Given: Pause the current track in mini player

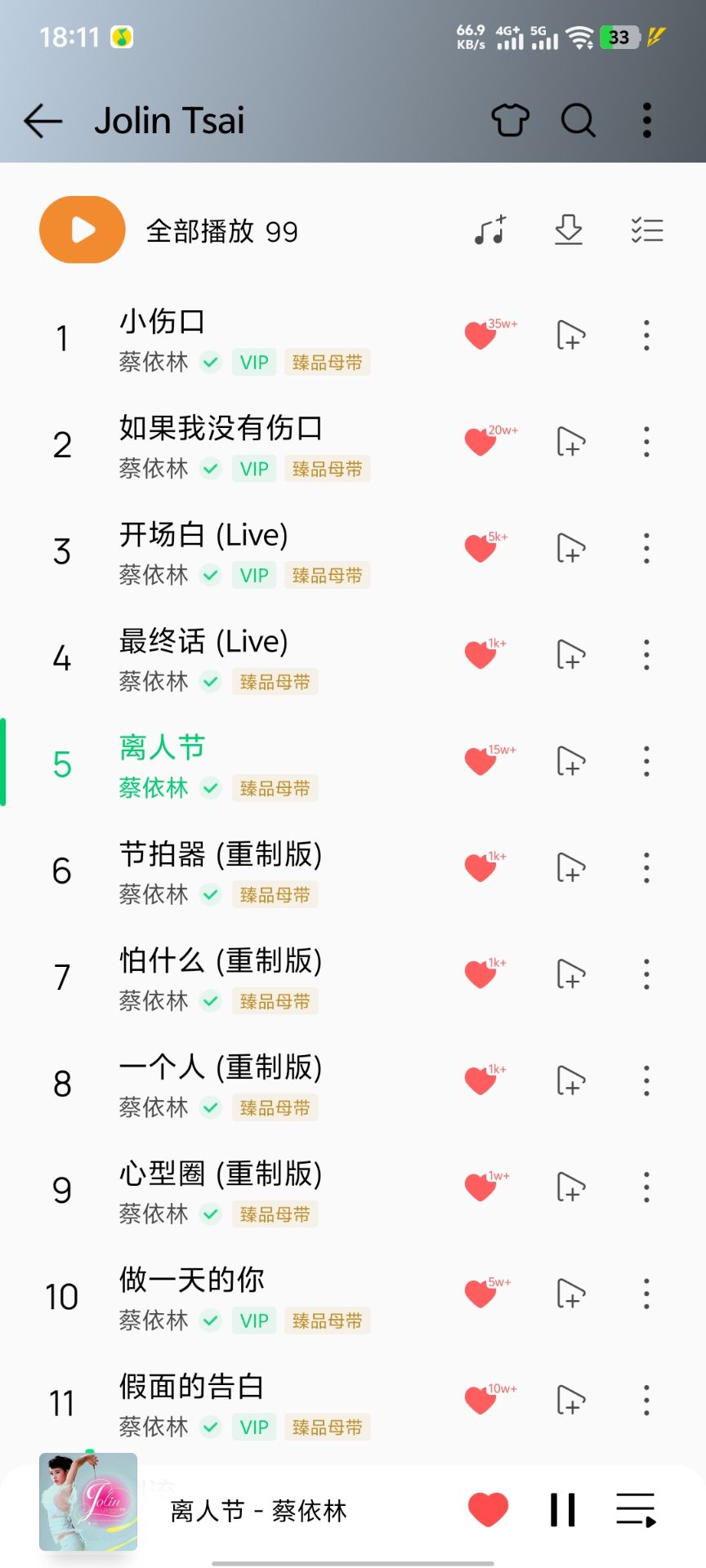Looking at the screenshot, I should tap(562, 1509).
